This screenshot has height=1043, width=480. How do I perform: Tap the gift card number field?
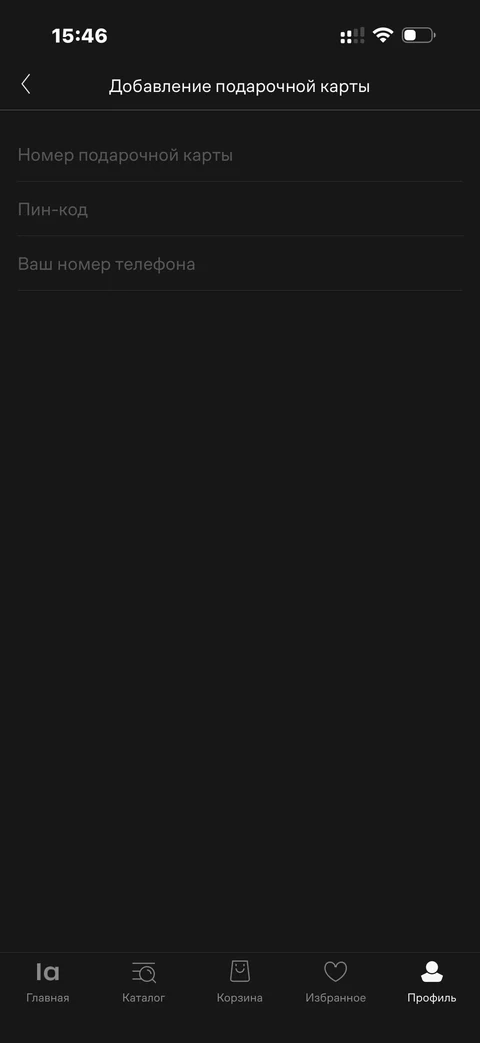[x=240, y=155]
